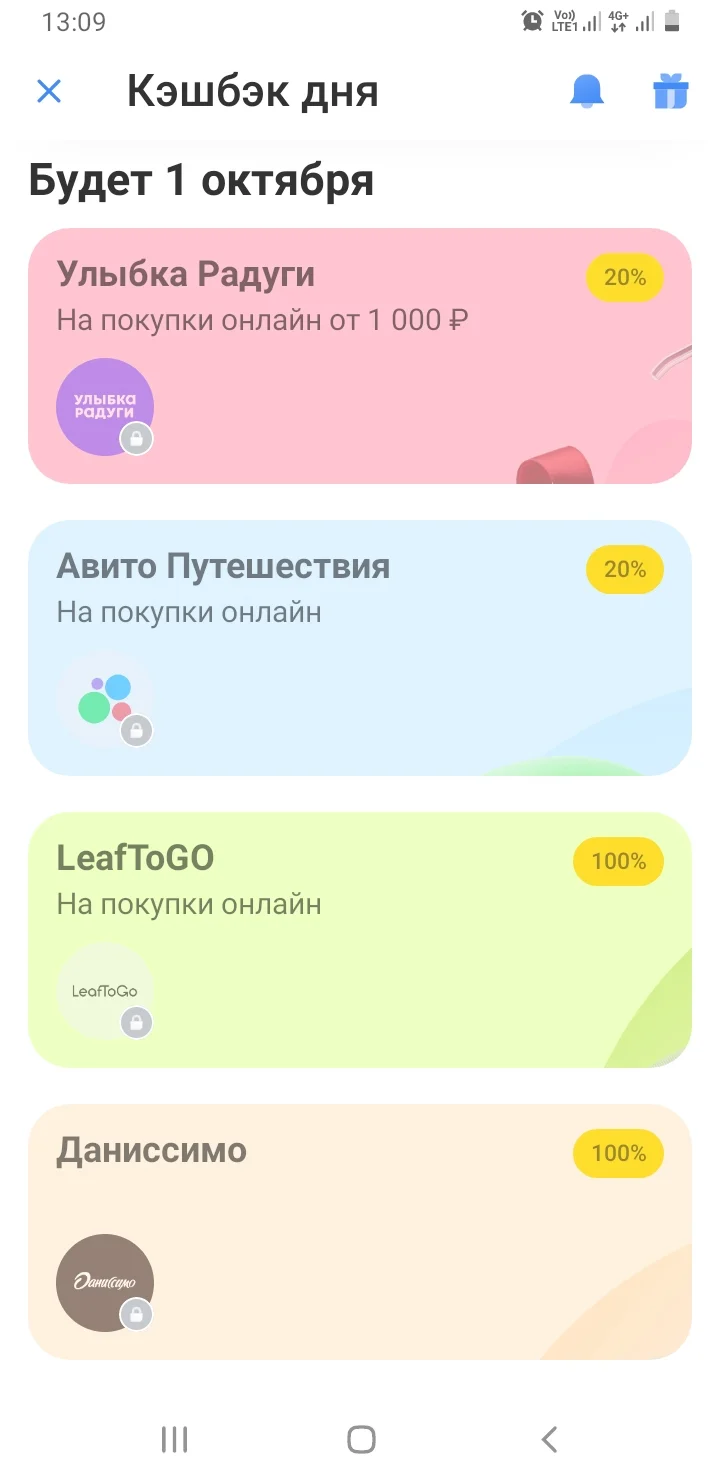The height and width of the screenshot is (1480, 720).
Task: Open the Даниссимо cashback card
Action: [360, 1232]
